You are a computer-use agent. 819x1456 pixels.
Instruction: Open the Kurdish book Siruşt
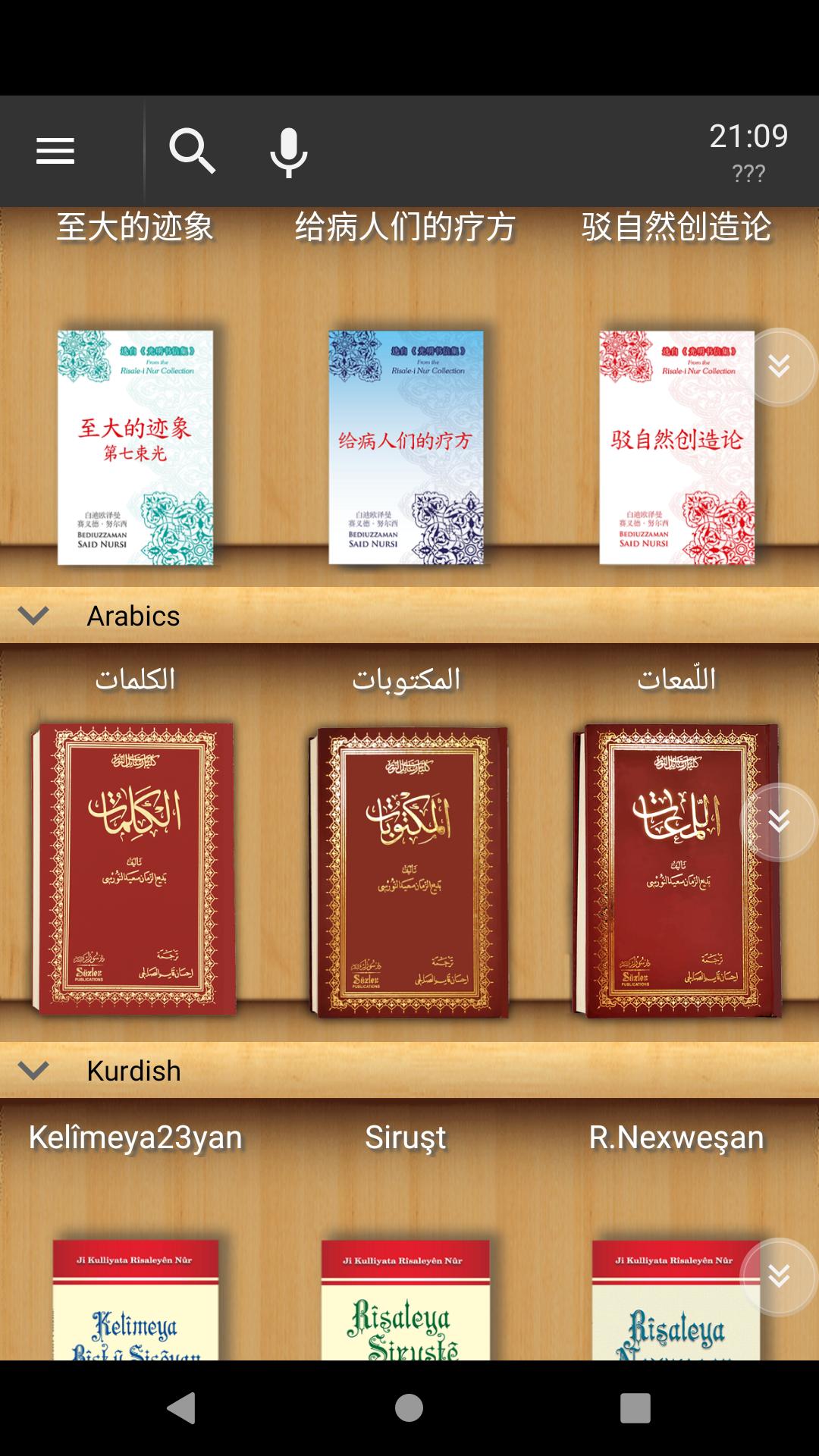406,1299
